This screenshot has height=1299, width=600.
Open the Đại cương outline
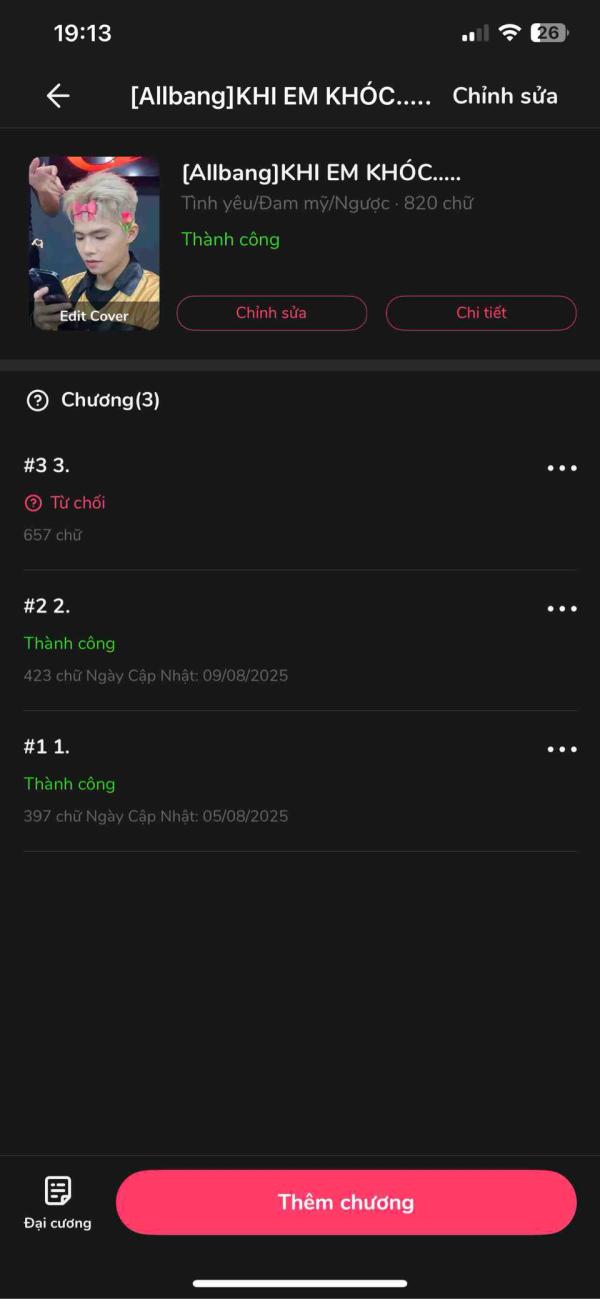57,1202
